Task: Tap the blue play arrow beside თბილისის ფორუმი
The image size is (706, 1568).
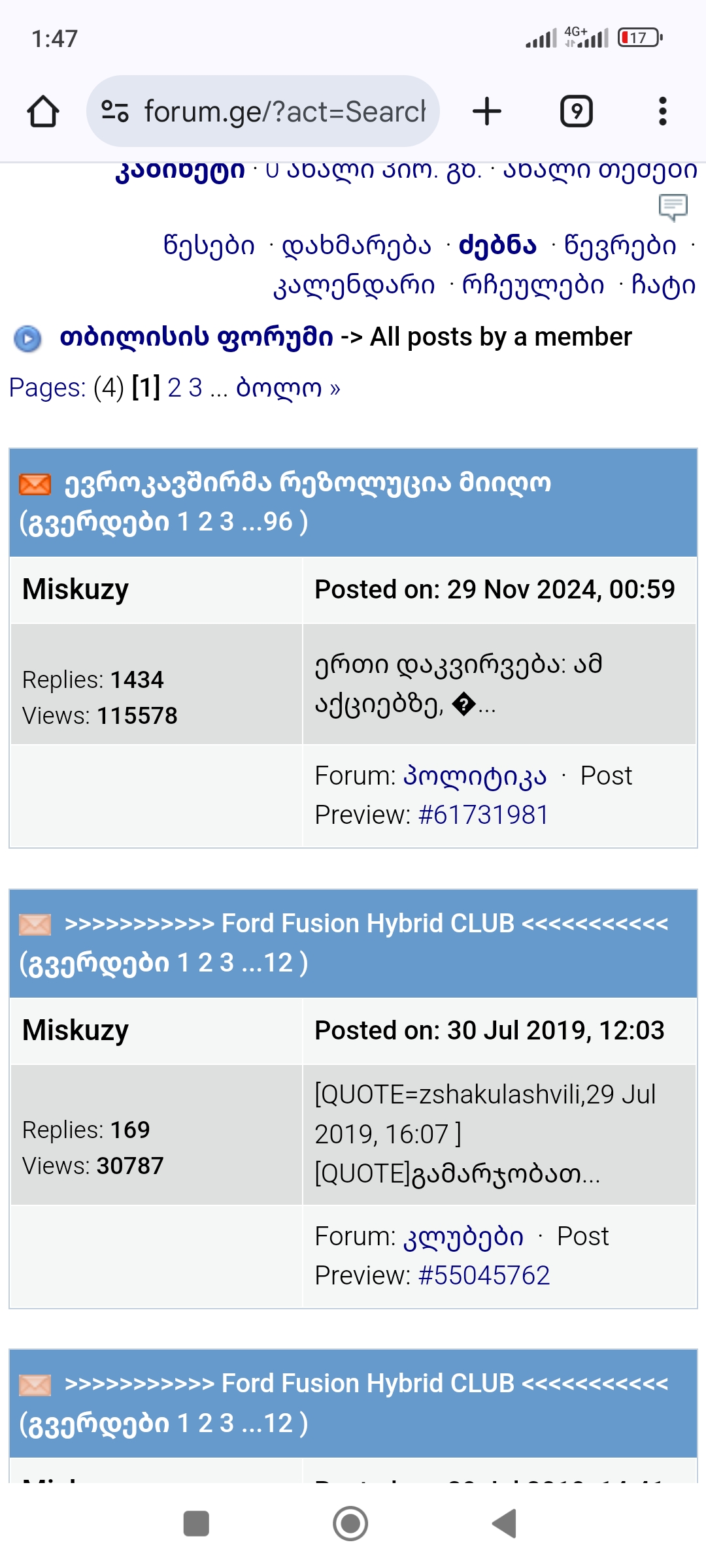Action: [26, 337]
